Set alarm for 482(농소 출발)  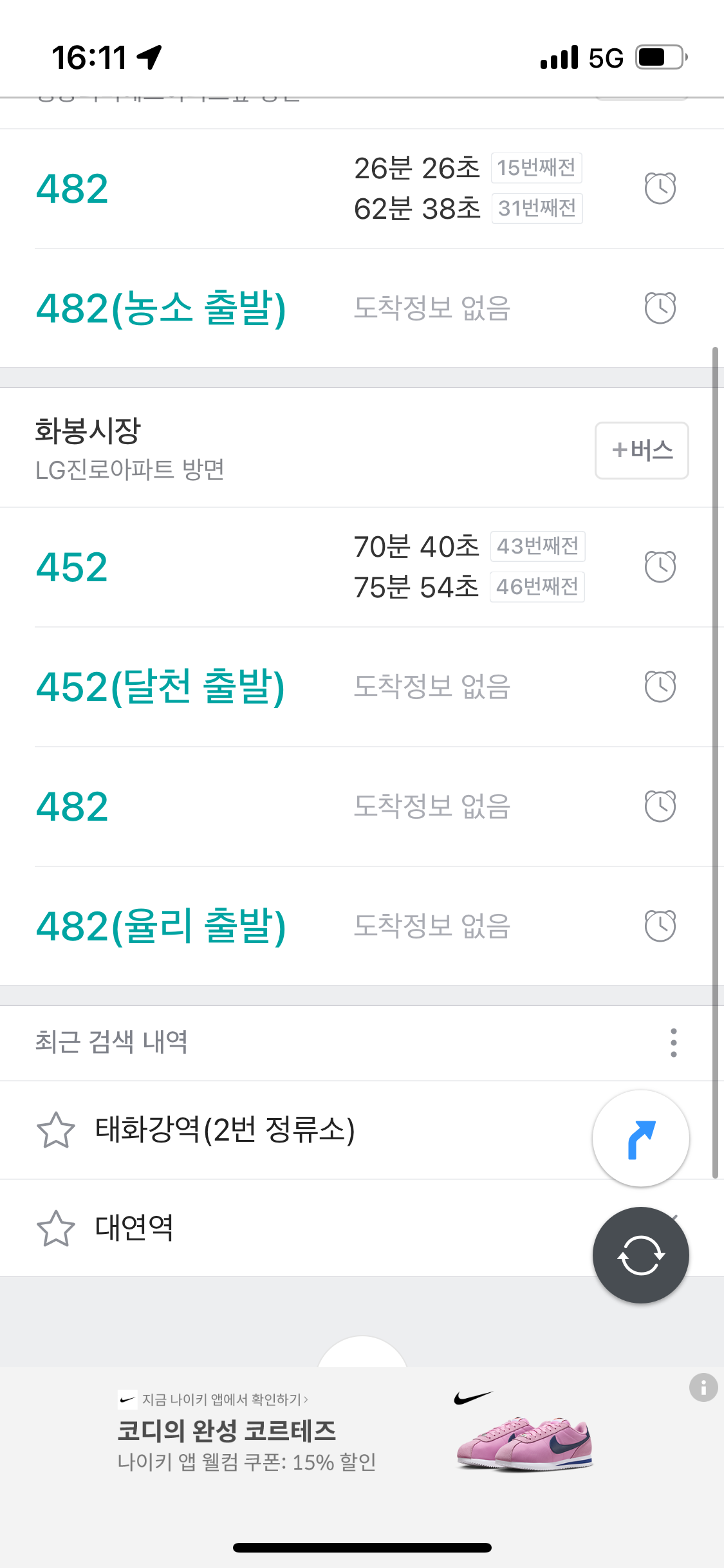(660, 308)
